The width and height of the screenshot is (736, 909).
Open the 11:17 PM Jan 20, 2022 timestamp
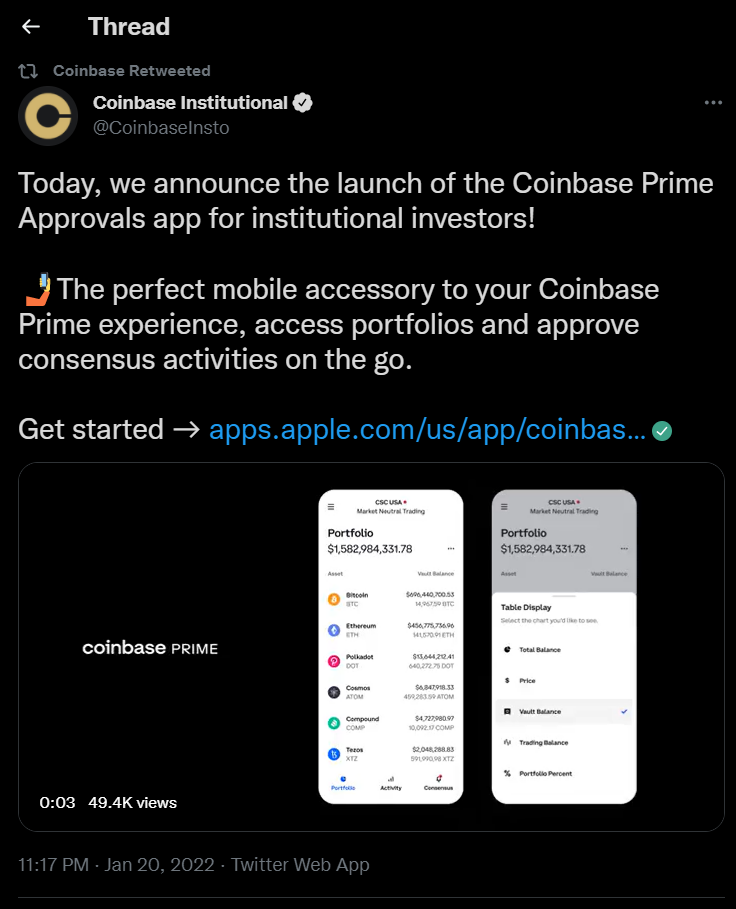pyautogui.click(x=115, y=865)
